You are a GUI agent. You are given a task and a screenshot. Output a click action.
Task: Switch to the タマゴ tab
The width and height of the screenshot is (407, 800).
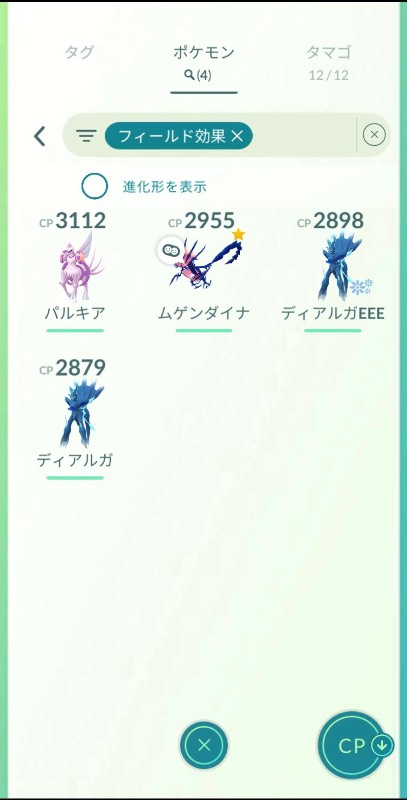pyautogui.click(x=328, y=62)
